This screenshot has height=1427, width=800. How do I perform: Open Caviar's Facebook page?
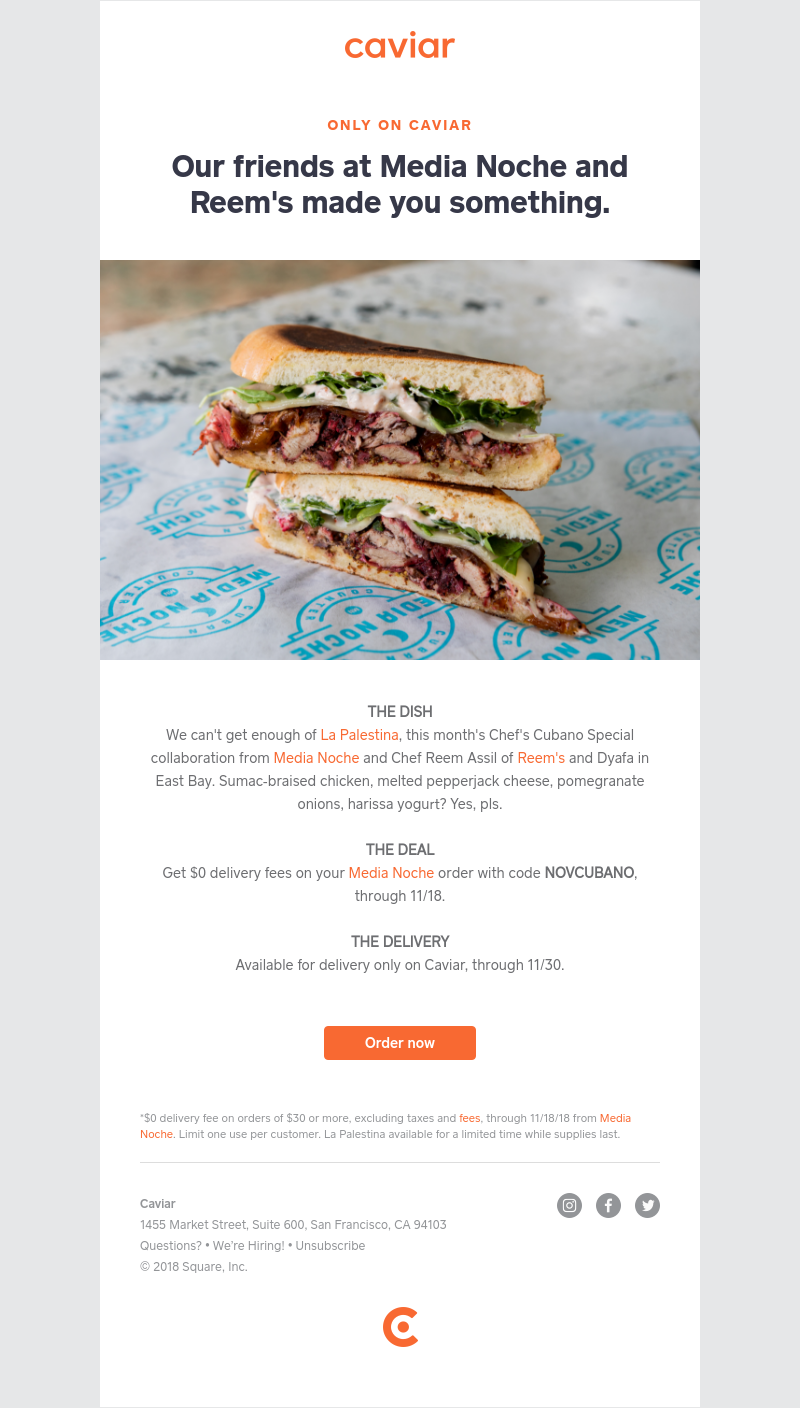pyautogui.click(x=608, y=1205)
